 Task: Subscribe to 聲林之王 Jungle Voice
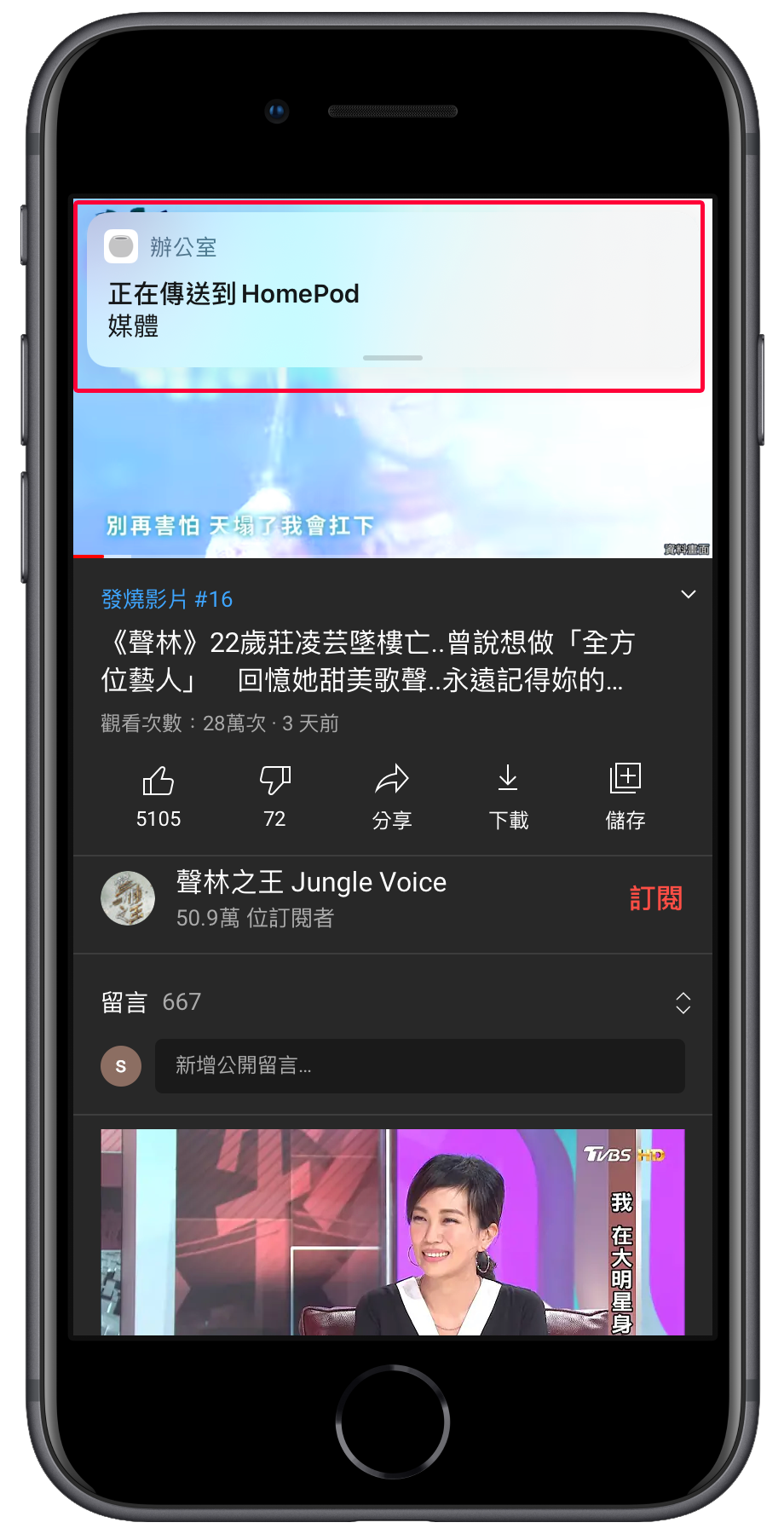(655, 898)
